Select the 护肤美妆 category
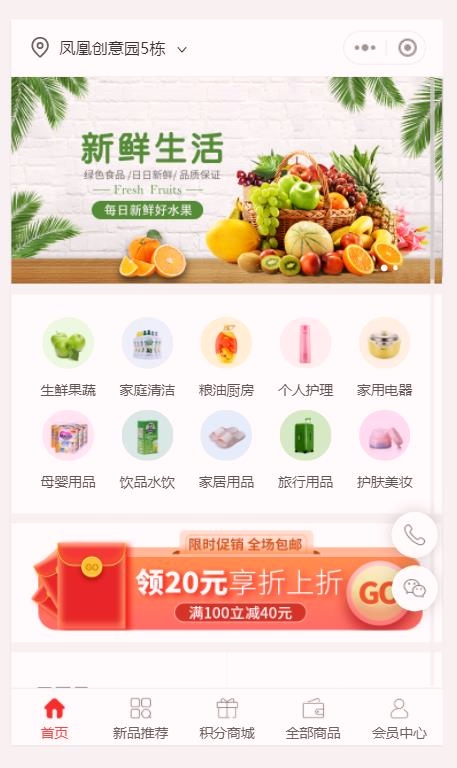 click(x=385, y=450)
